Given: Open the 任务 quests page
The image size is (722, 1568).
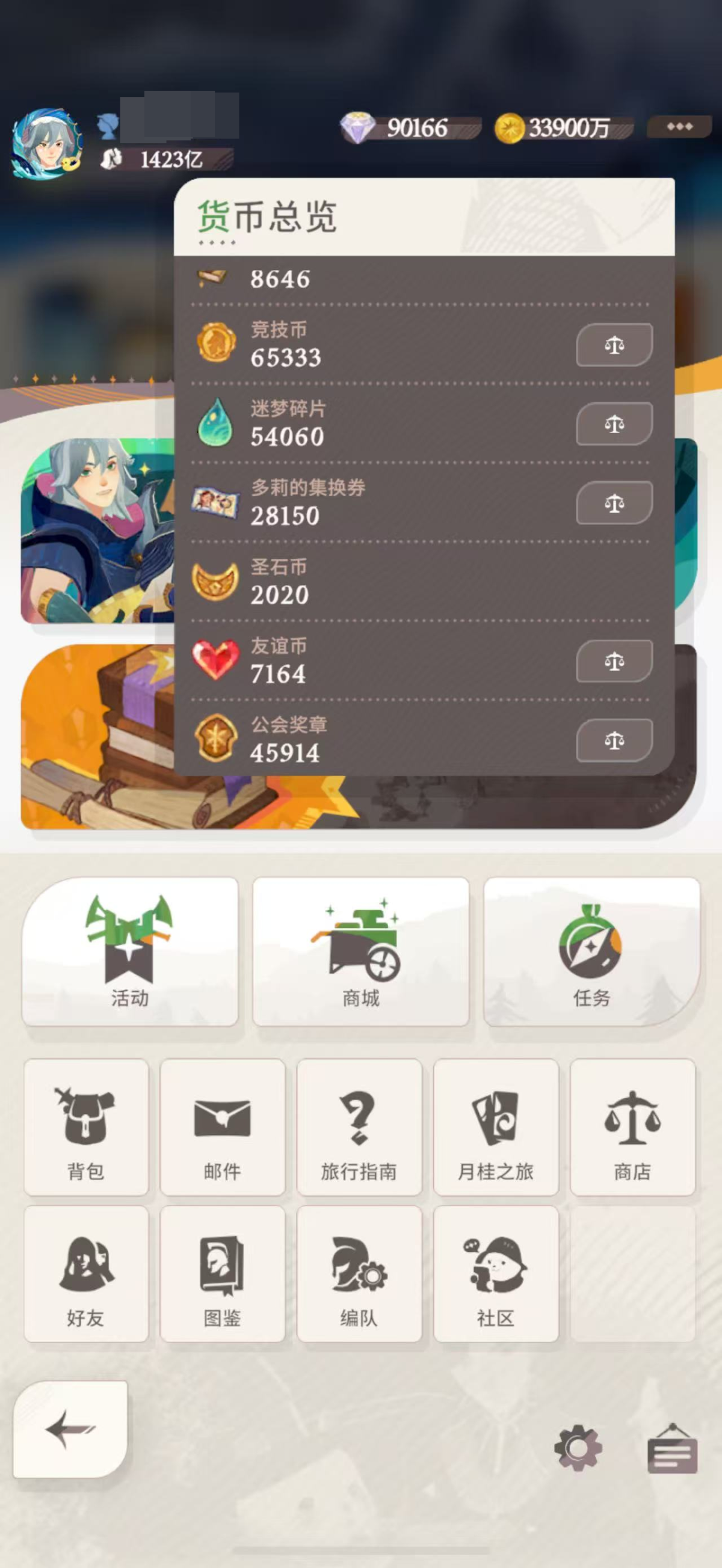Looking at the screenshot, I should tap(591, 952).
